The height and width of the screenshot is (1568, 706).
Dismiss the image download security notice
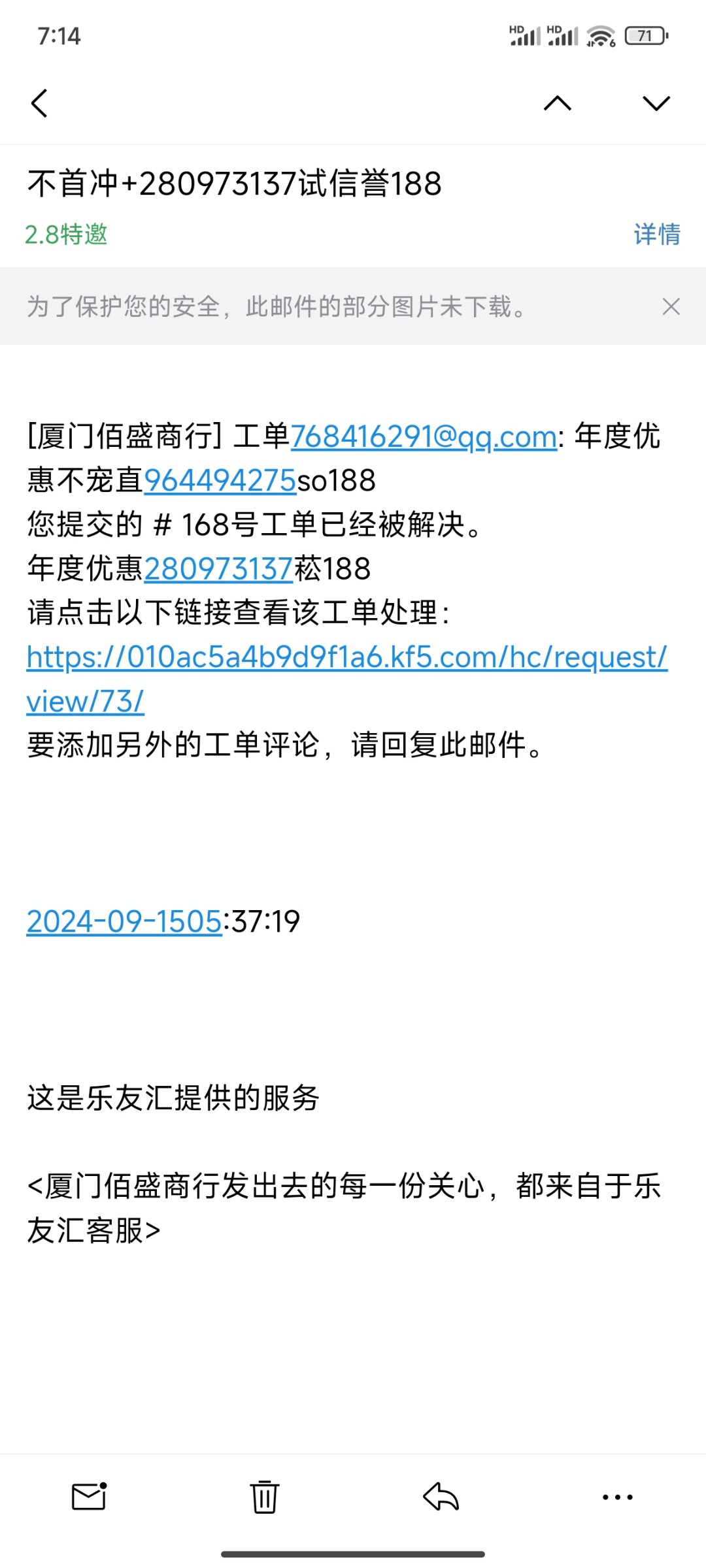click(x=671, y=306)
